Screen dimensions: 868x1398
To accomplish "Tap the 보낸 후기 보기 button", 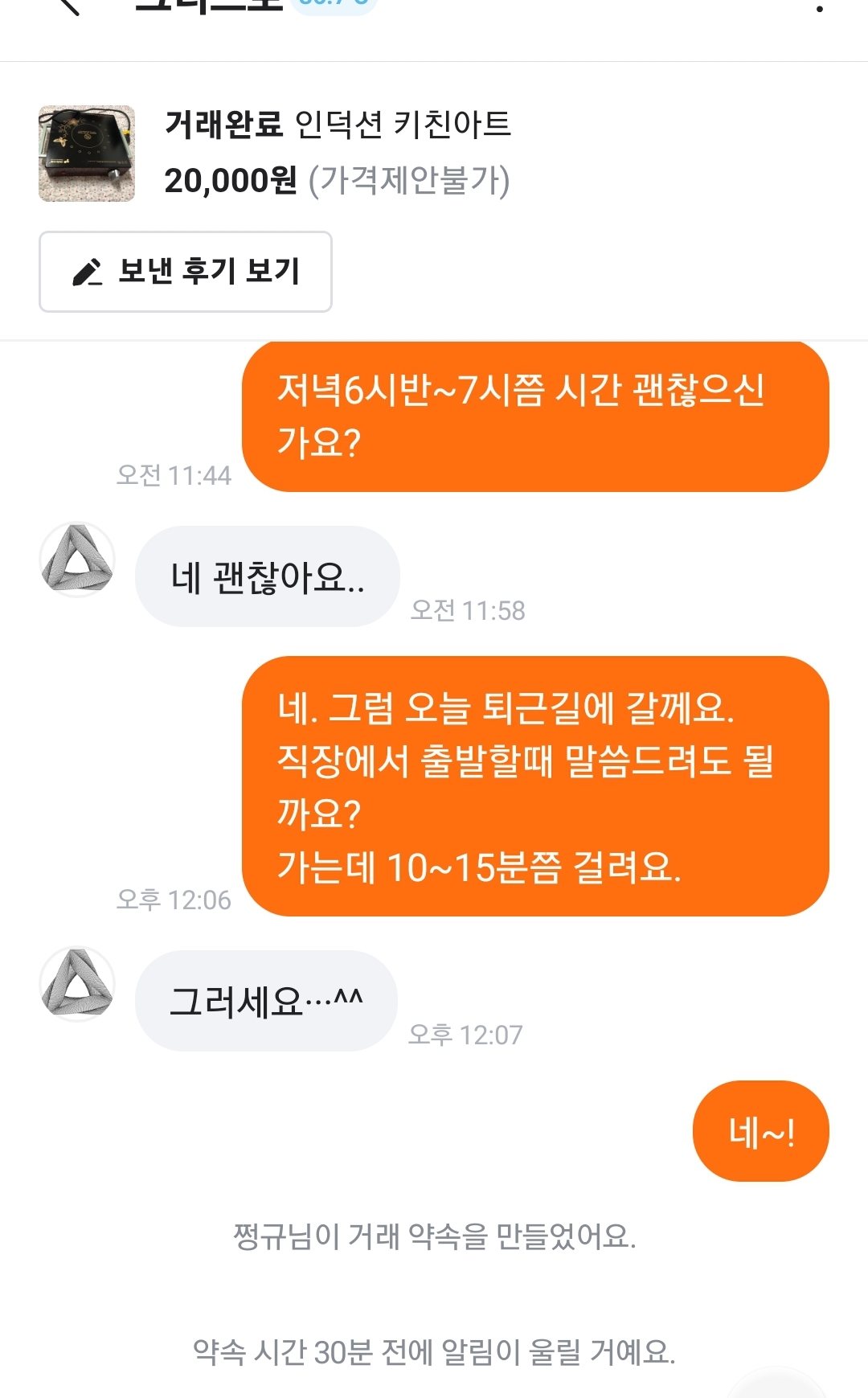I will pos(186,272).
